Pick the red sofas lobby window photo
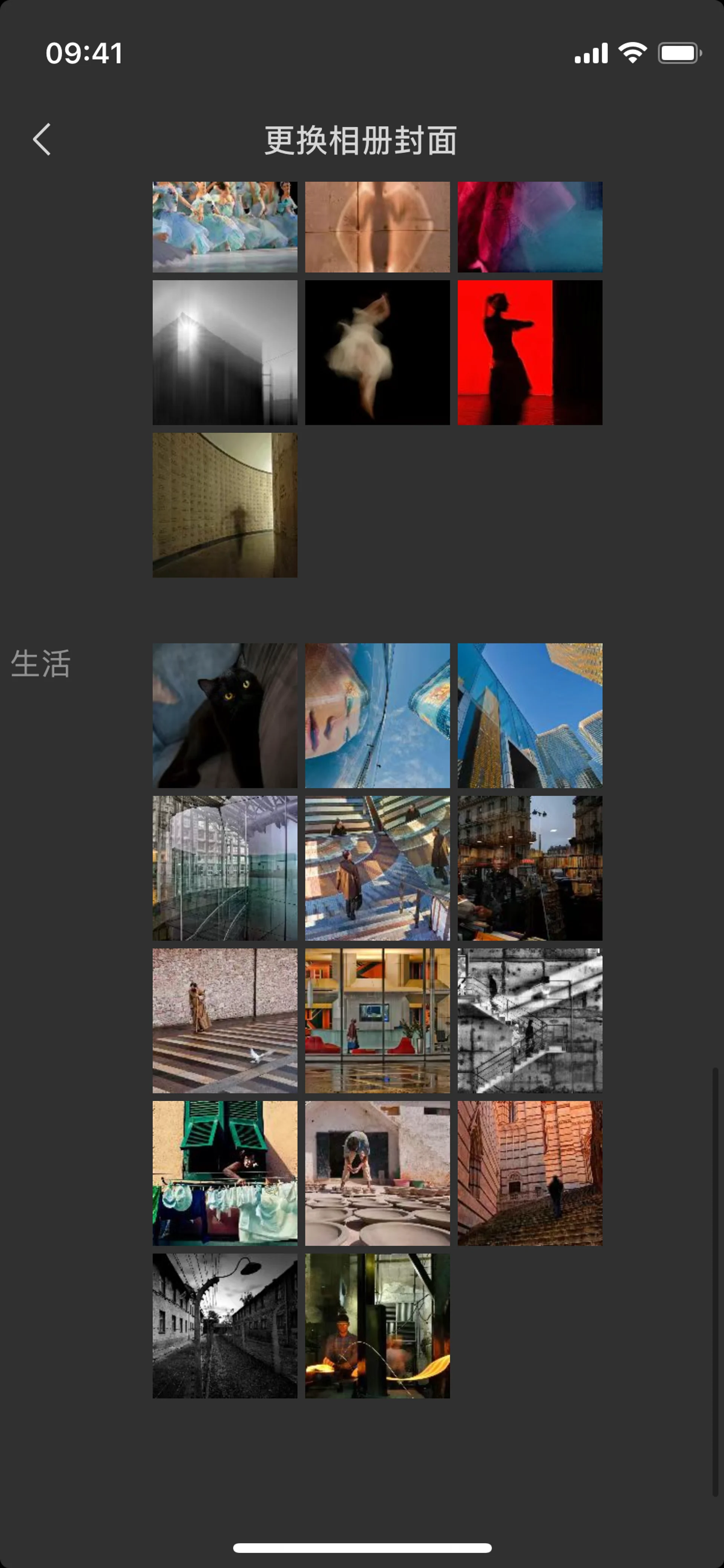 click(x=377, y=1020)
